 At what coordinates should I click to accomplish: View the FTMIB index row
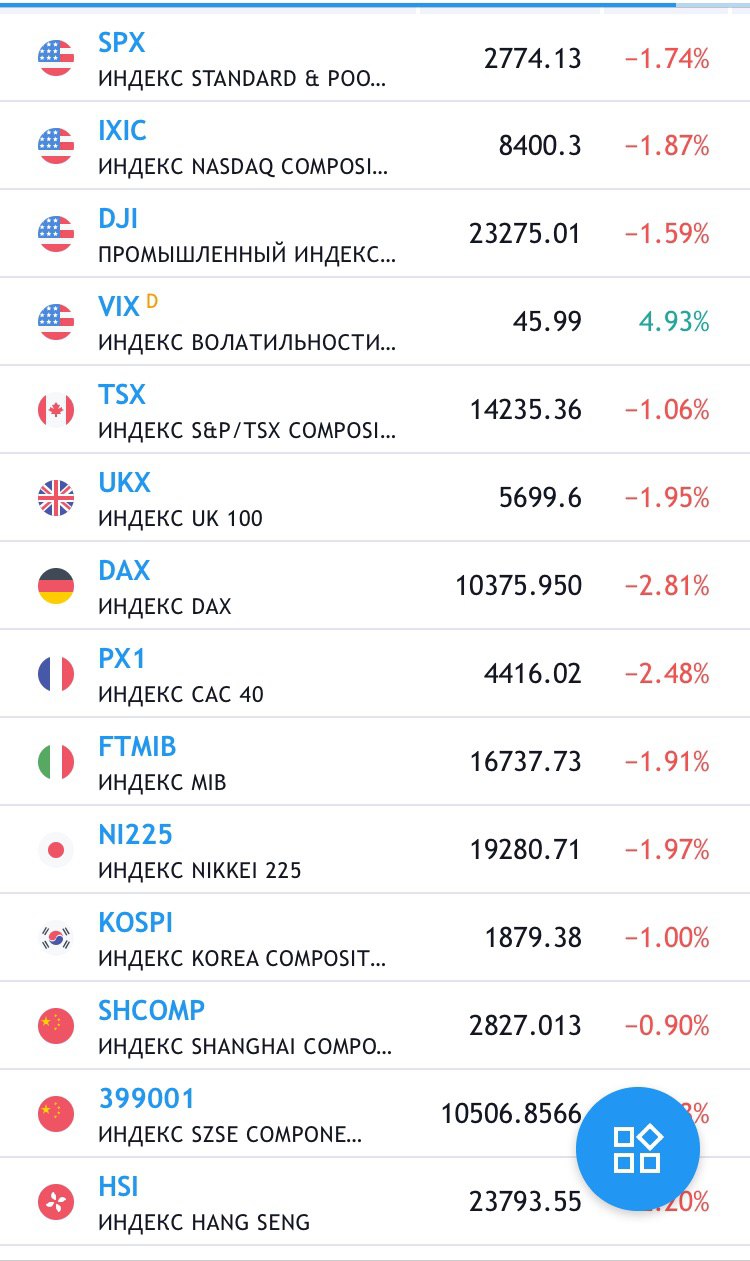[375, 761]
